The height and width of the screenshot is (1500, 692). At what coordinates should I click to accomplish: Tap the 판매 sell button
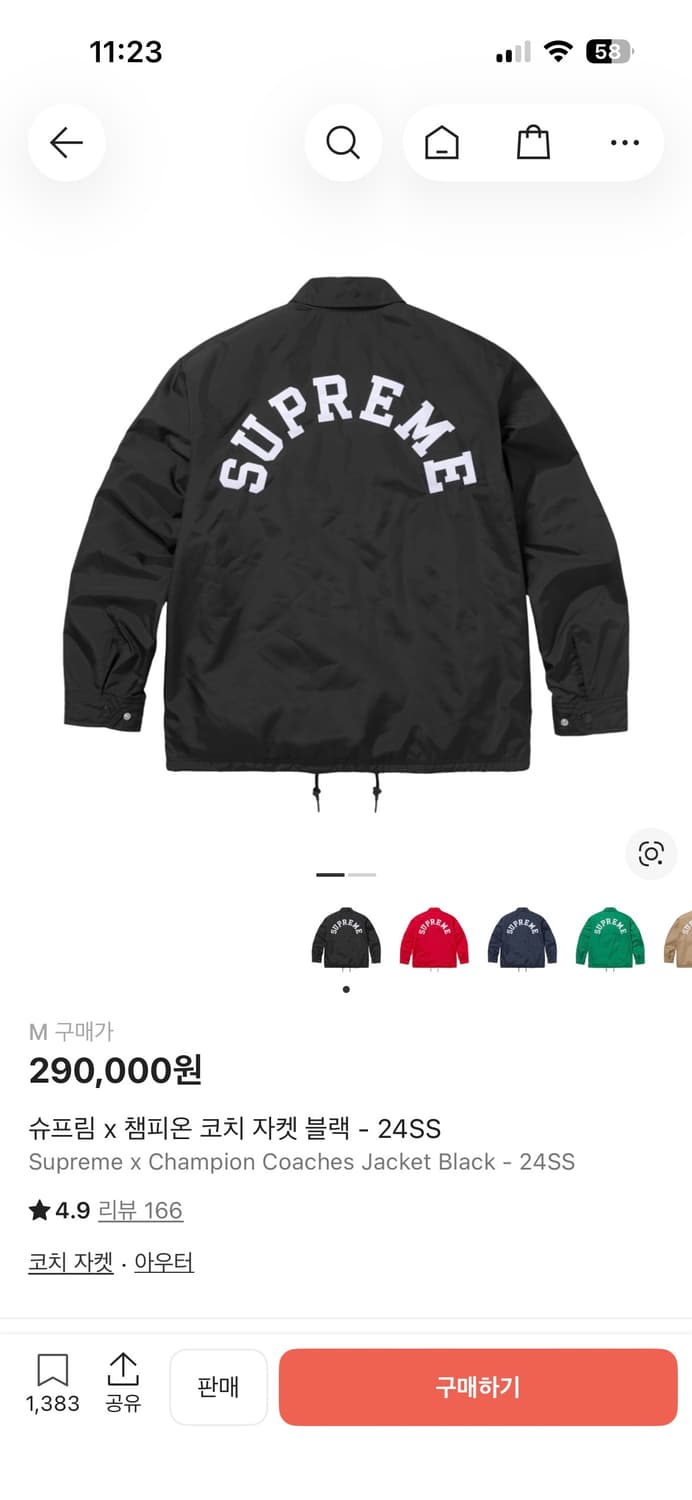218,1387
